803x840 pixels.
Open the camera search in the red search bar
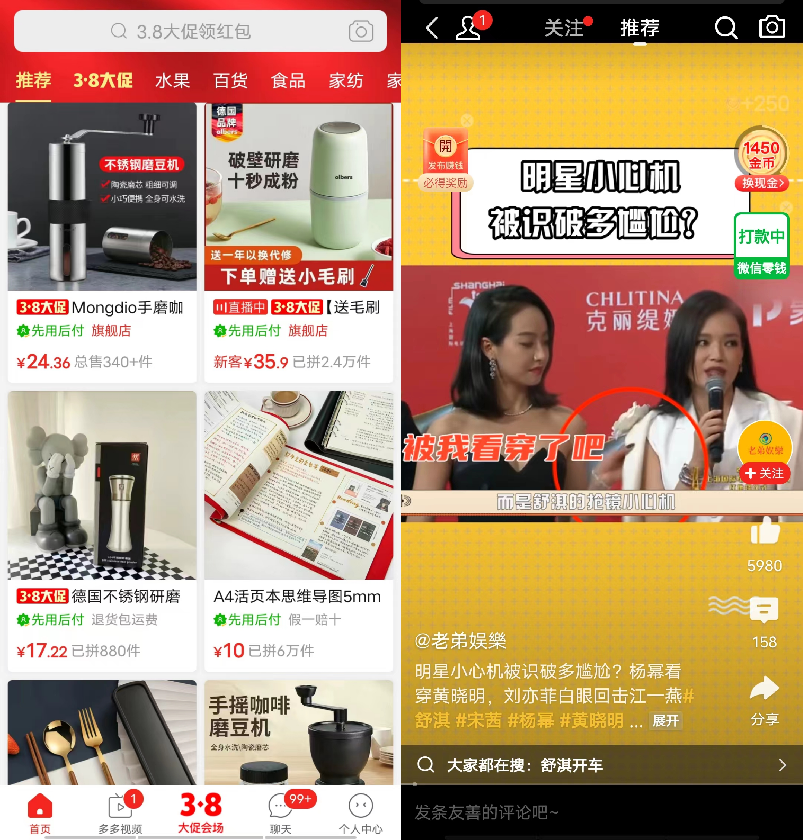click(361, 32)
